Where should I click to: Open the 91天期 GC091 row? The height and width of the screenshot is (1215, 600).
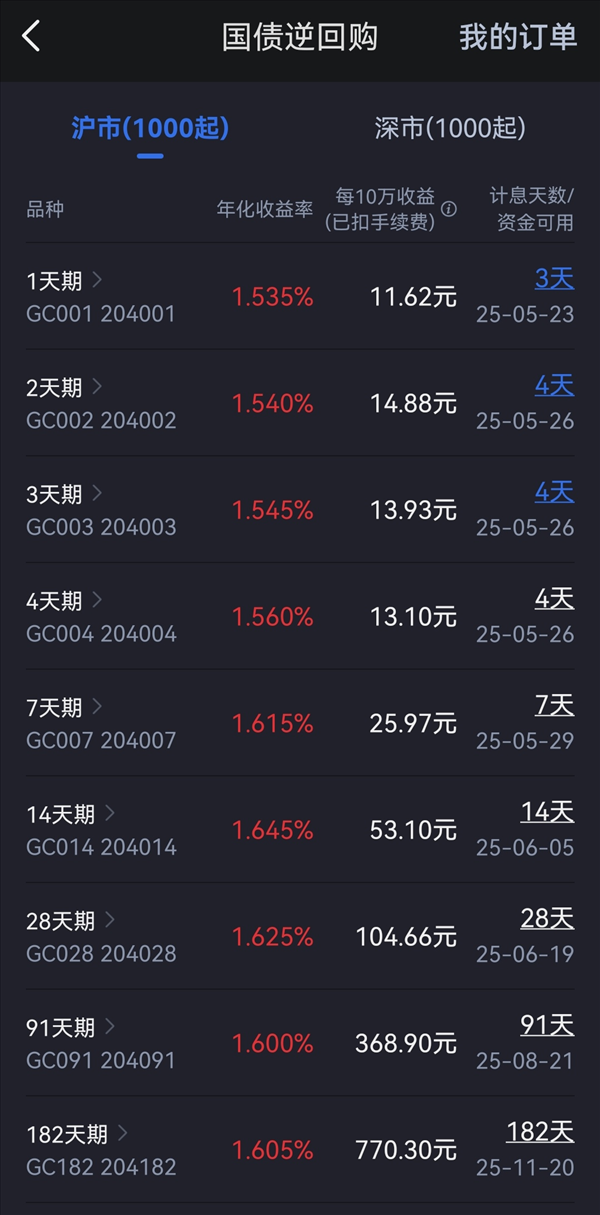click(x=300, y=1044)
